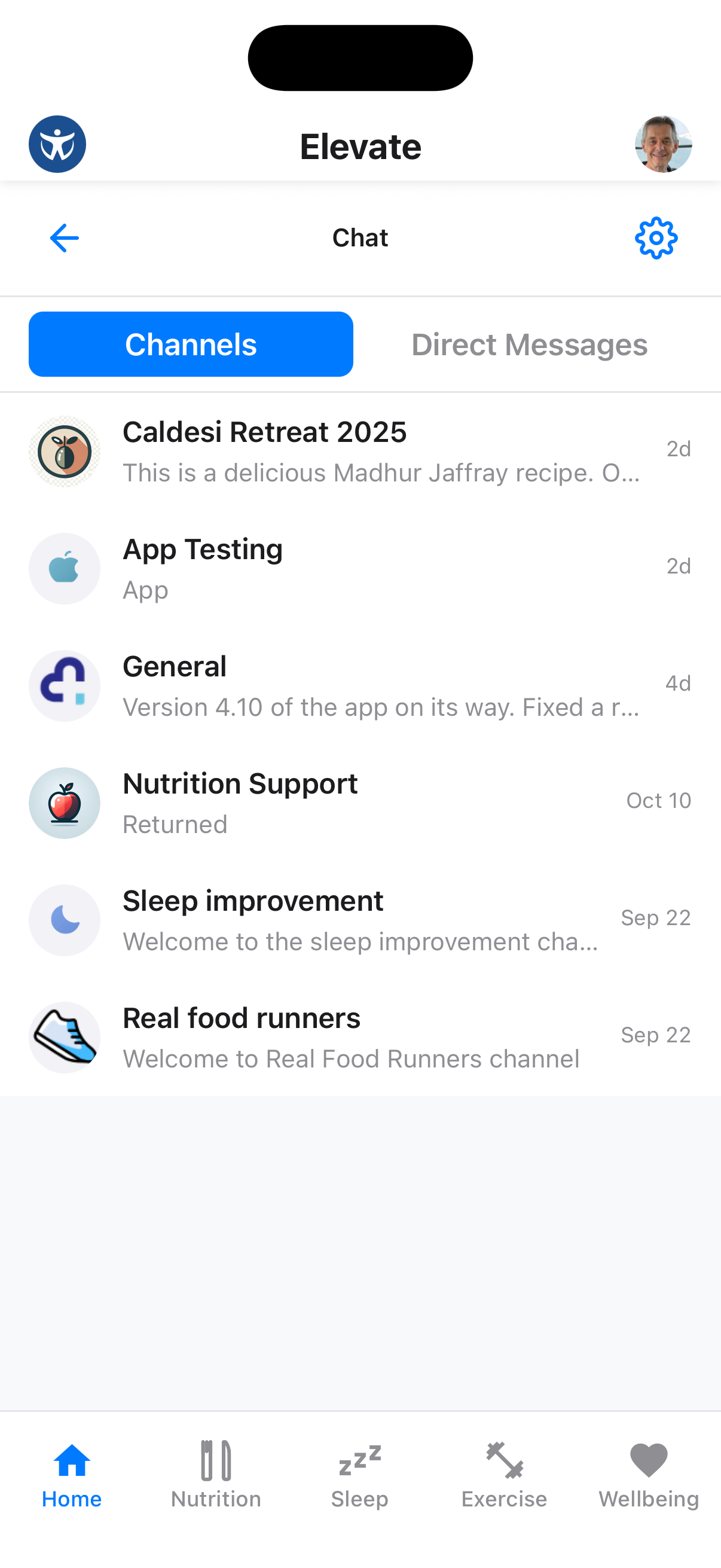Image resolution: width=721 pixels, height=1568 pixels.
Task: Tap the Elevate app logo
Action: click(57, 144)
